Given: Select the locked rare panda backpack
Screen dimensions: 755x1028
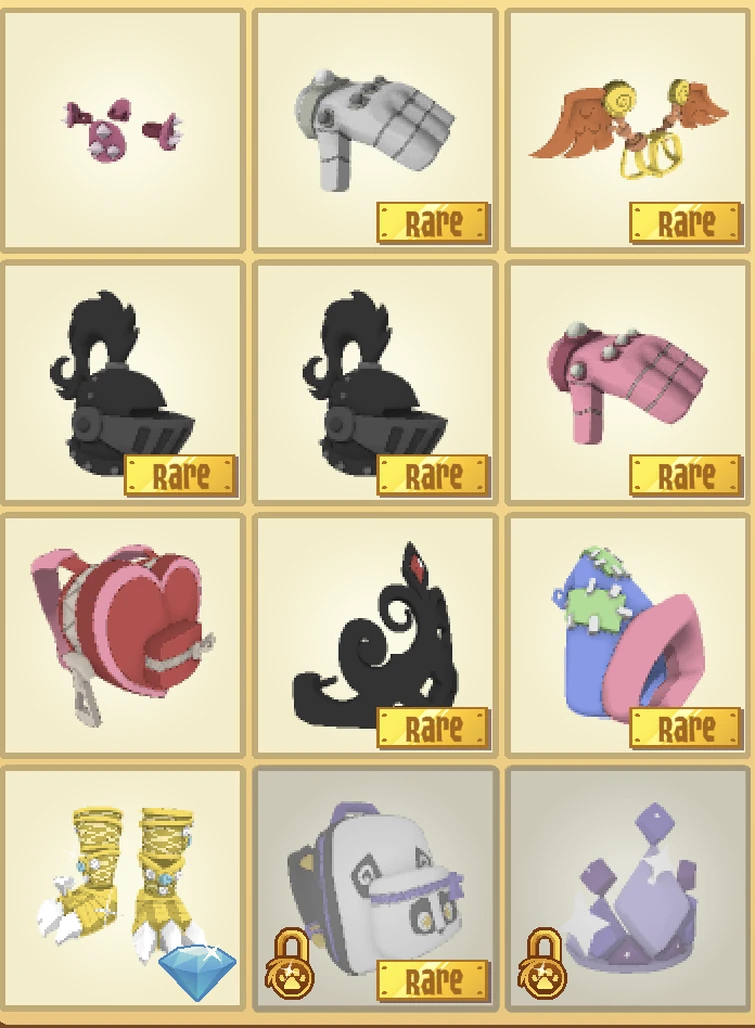Looking at the screenshot, I should click(x=375, y=888).
